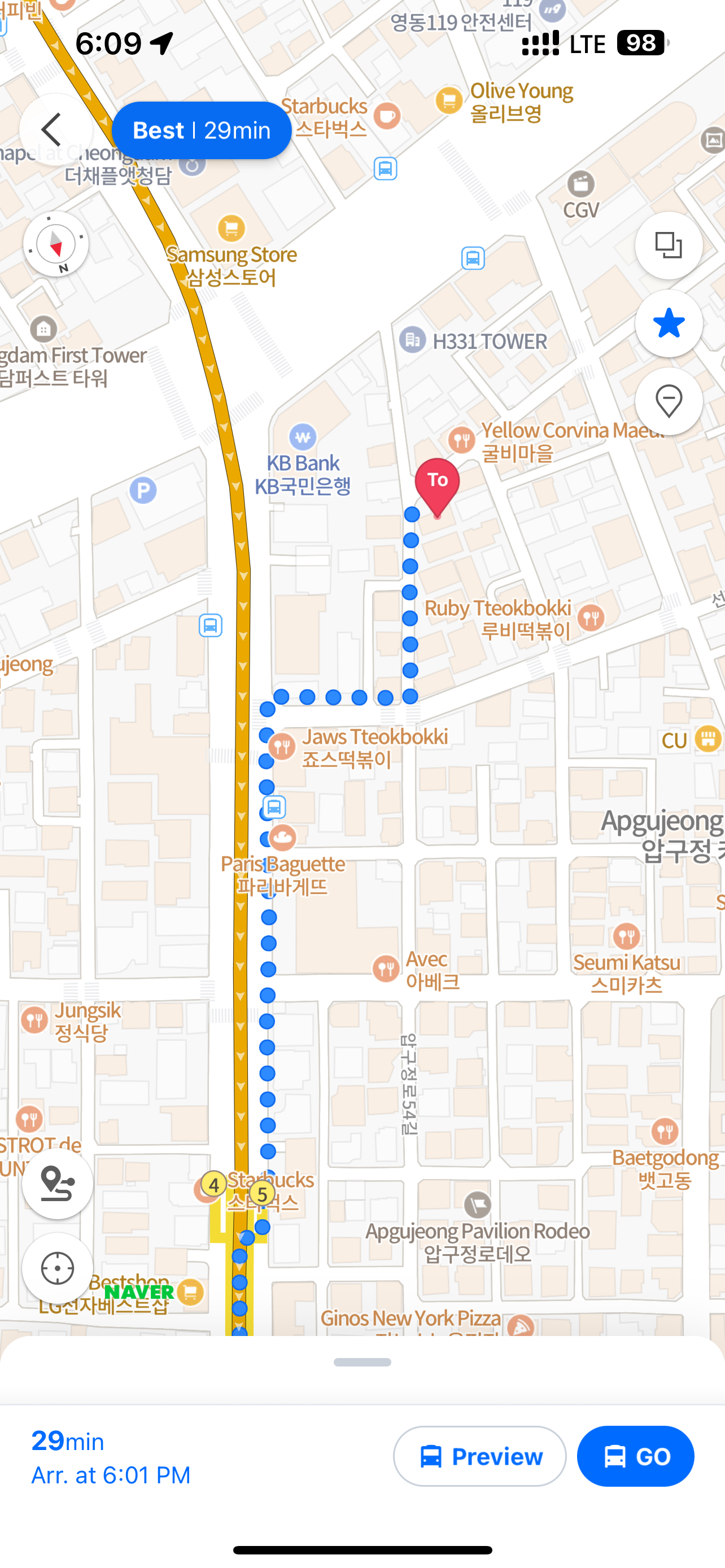Preview the transit route

[479, 1456]
